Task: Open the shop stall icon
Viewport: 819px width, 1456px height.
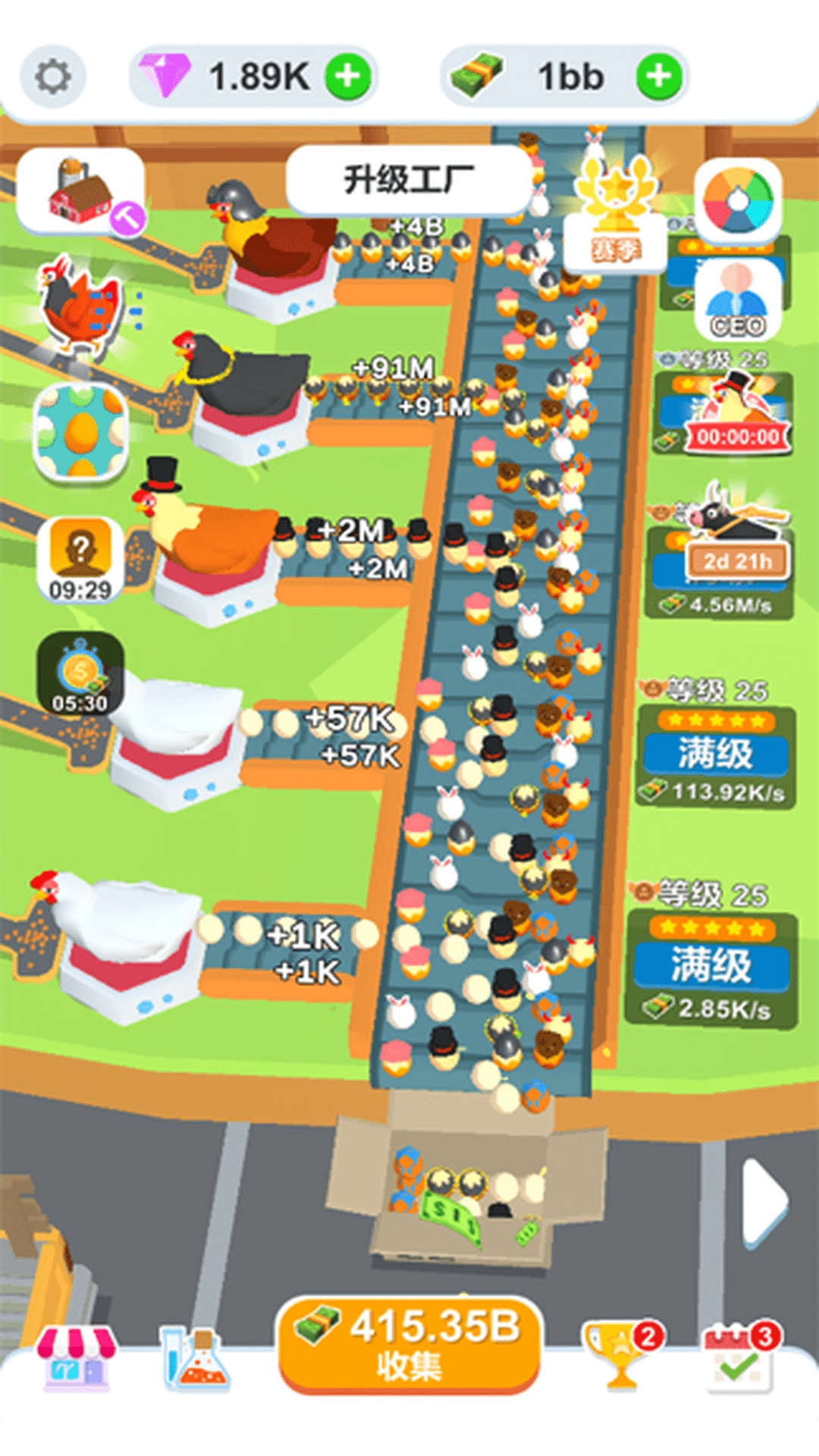Action: [x=77, y=1359]
